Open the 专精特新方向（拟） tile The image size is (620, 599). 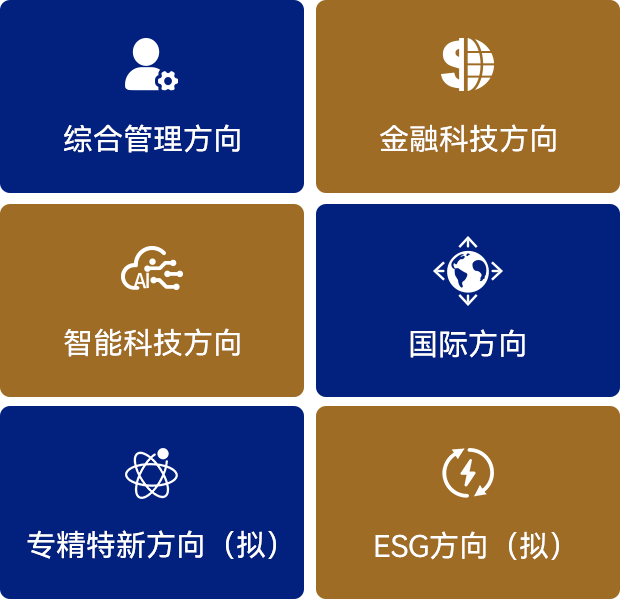(x=152, y=502)
